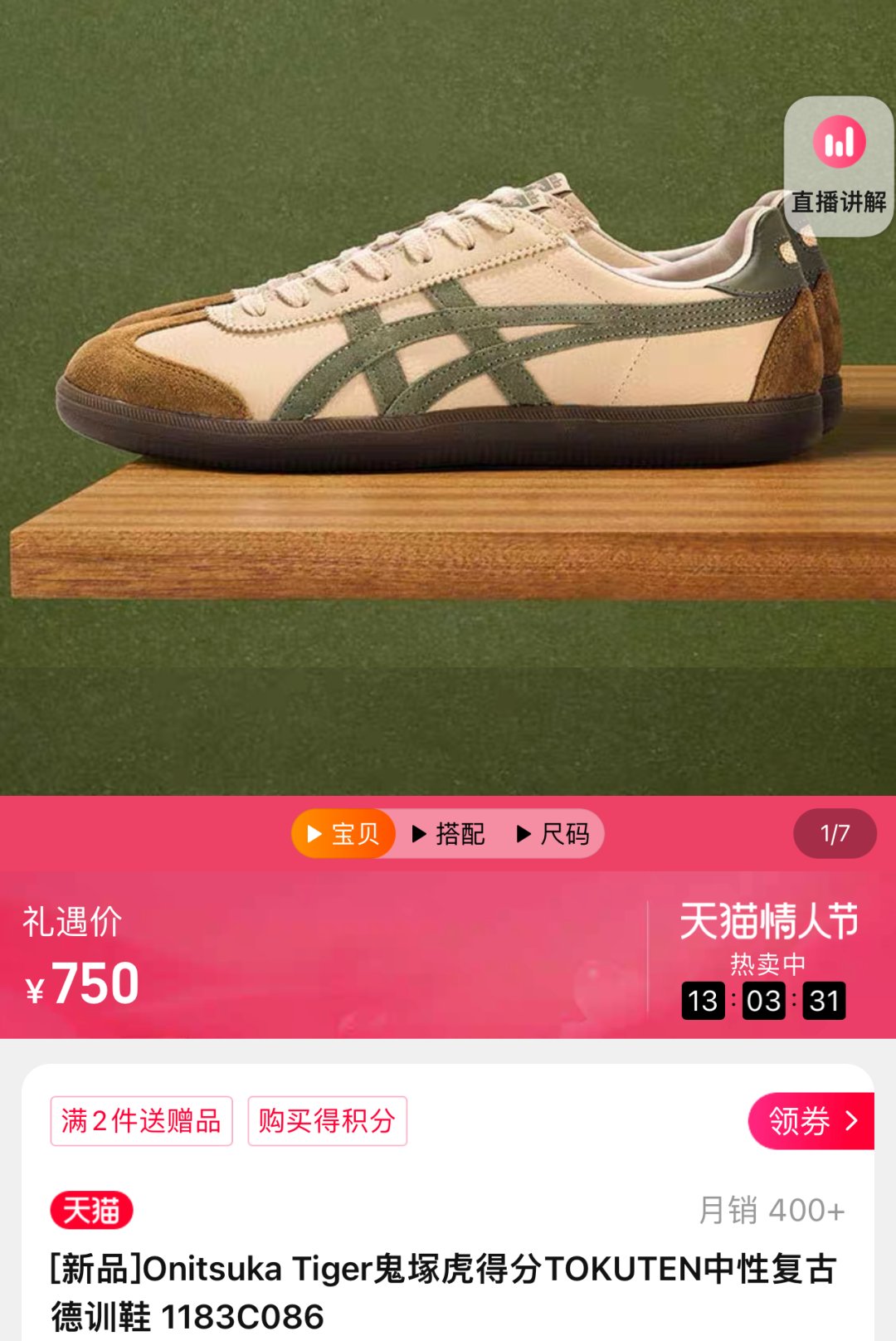
Task: Switch to the 尺码 size segment
Action: coord(553,833)
